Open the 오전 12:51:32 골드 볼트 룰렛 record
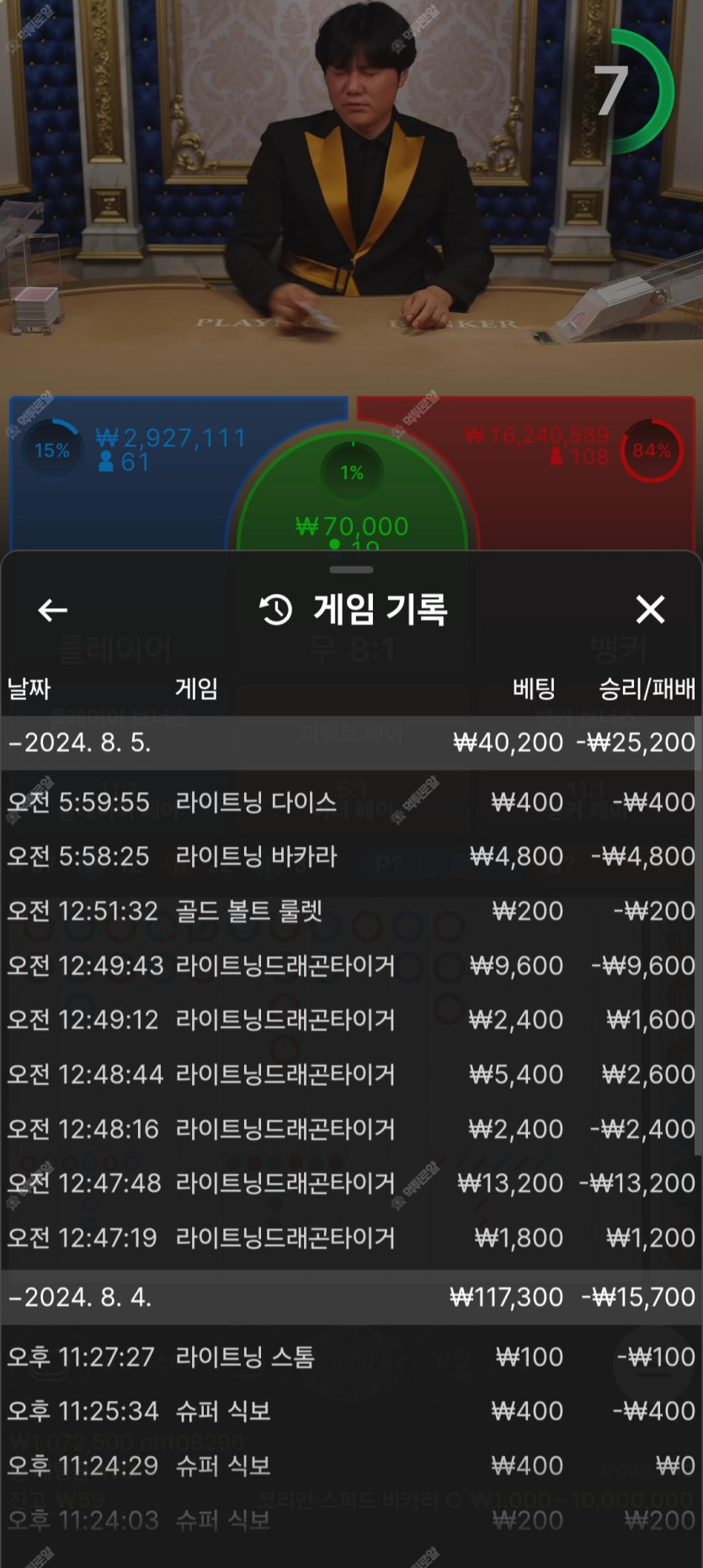Viewport: 703px width, 1568px height. [351, 911]
